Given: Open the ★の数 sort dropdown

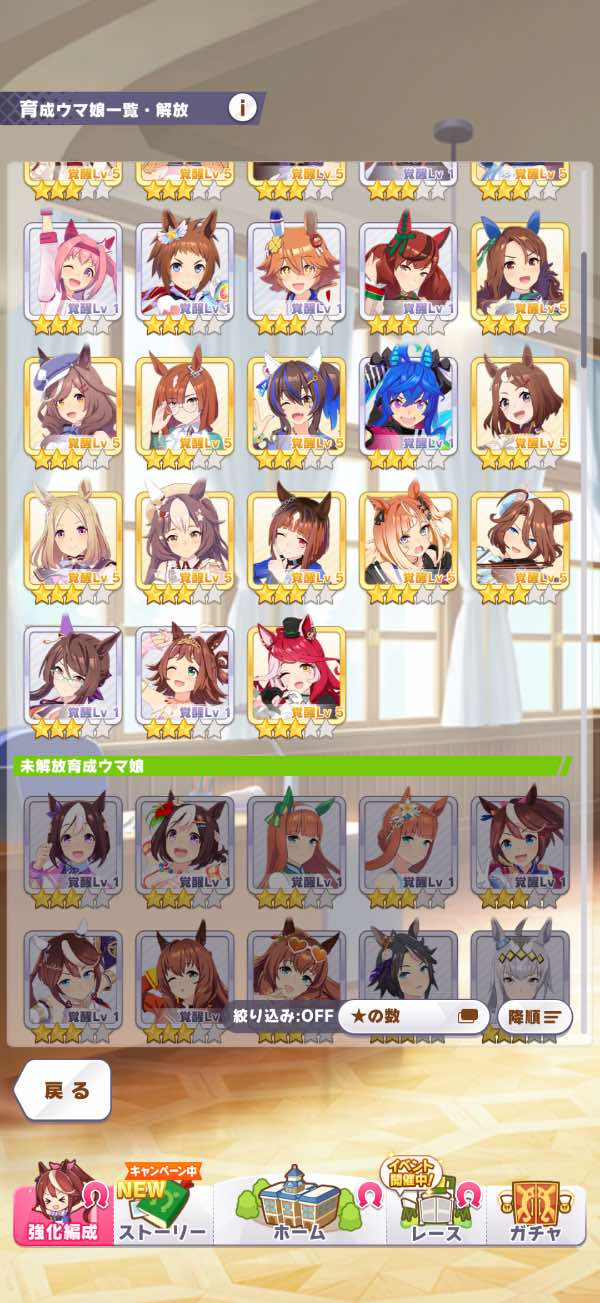Looking at the screenshot, I should pos(412,1016).
